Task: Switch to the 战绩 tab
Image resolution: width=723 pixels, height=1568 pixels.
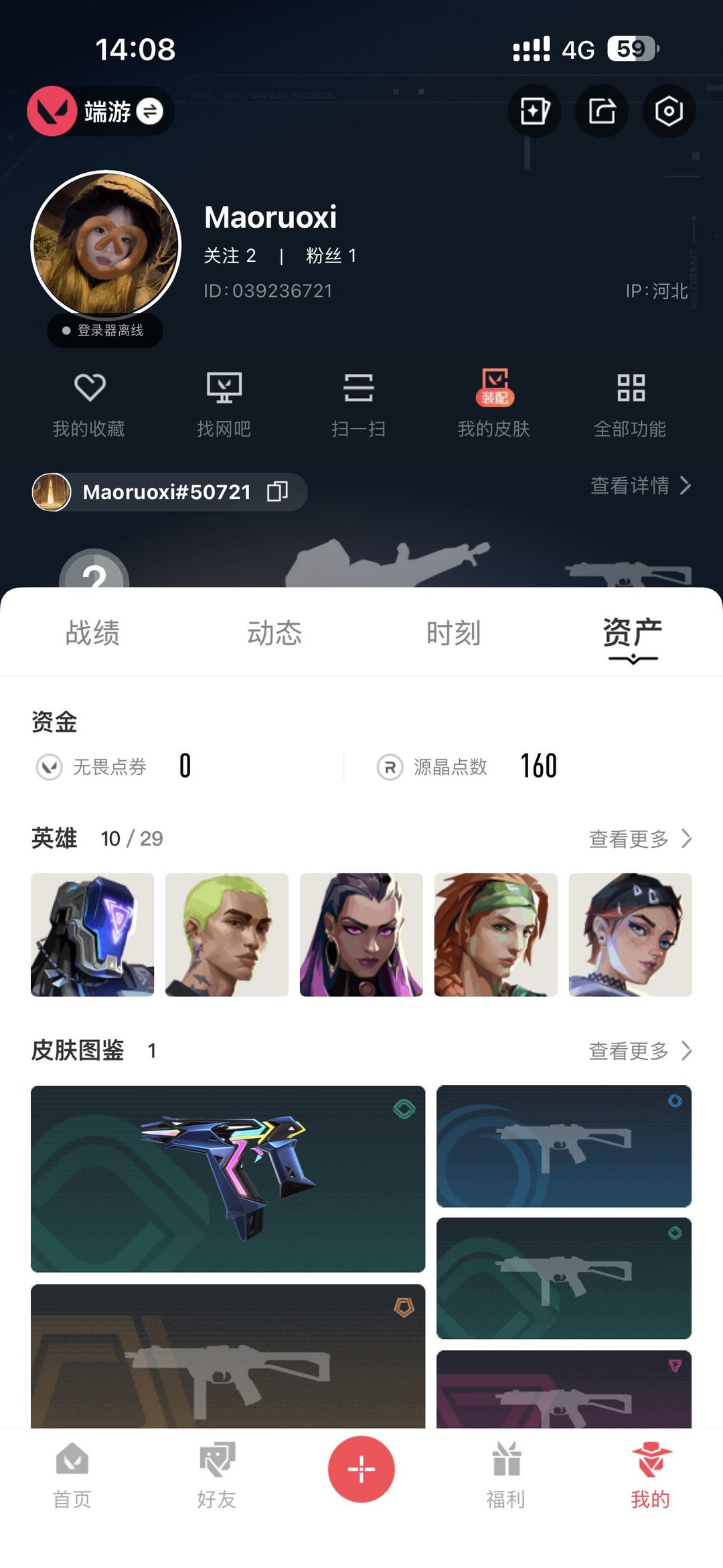Action: pyautogui.click(x=92, y=633)
